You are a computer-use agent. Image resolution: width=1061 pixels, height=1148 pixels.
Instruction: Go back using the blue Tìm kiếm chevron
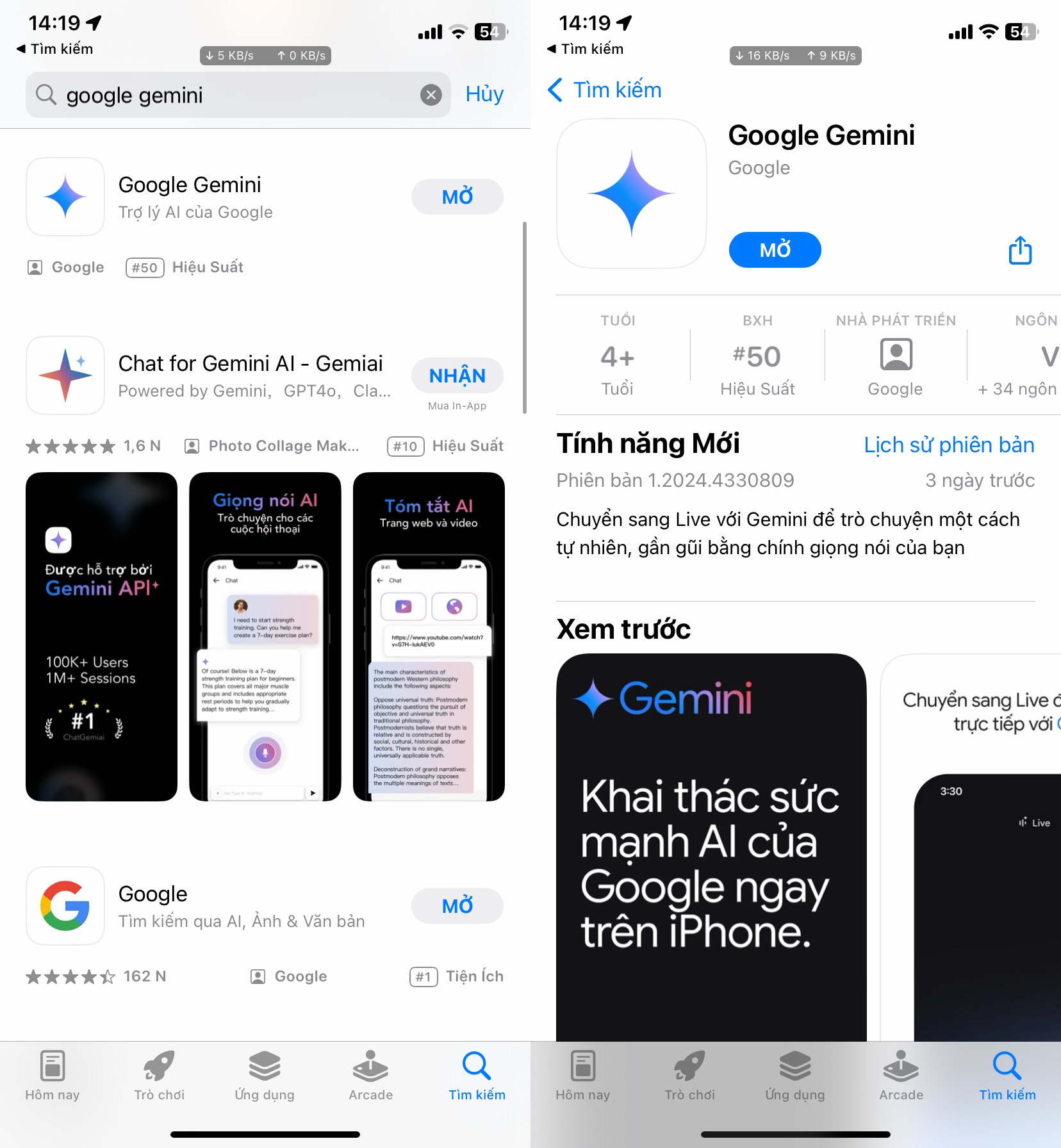tap(605, 90)
